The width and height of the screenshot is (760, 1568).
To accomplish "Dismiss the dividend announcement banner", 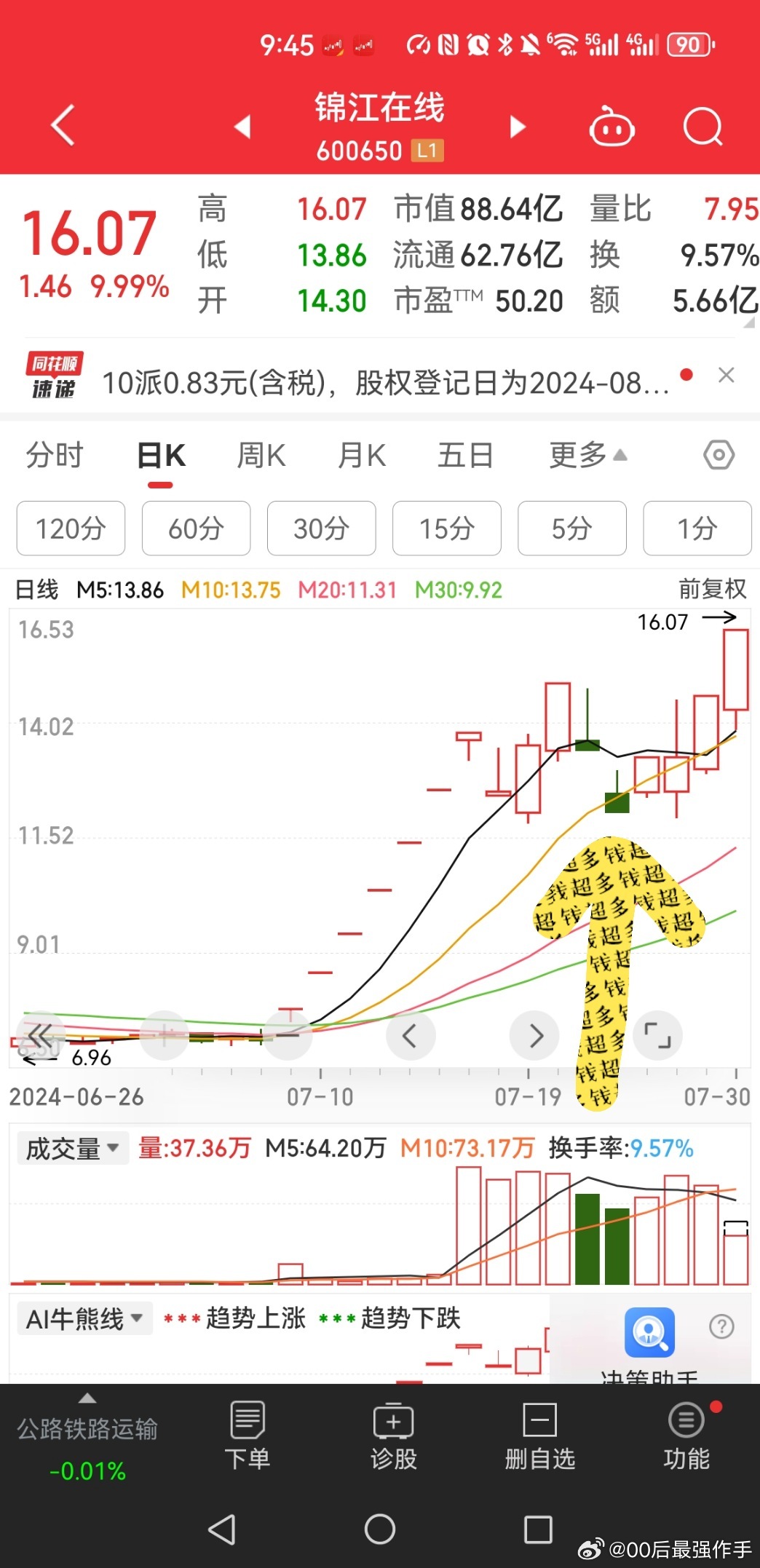I will 726,376.
